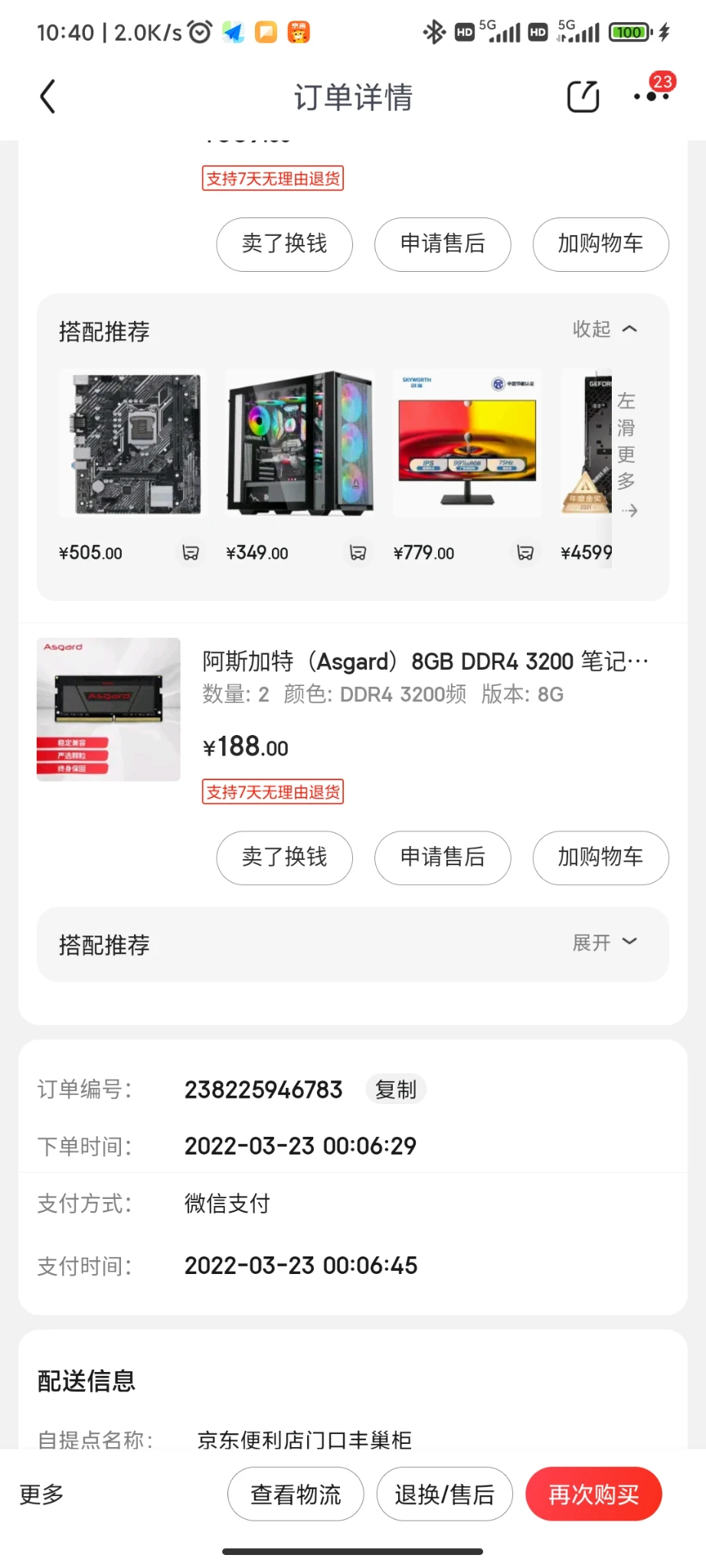Viewport: 706px width, 1568px height.
Task: Open the three-dot menu with 23 badge
Action: [652, 96]
